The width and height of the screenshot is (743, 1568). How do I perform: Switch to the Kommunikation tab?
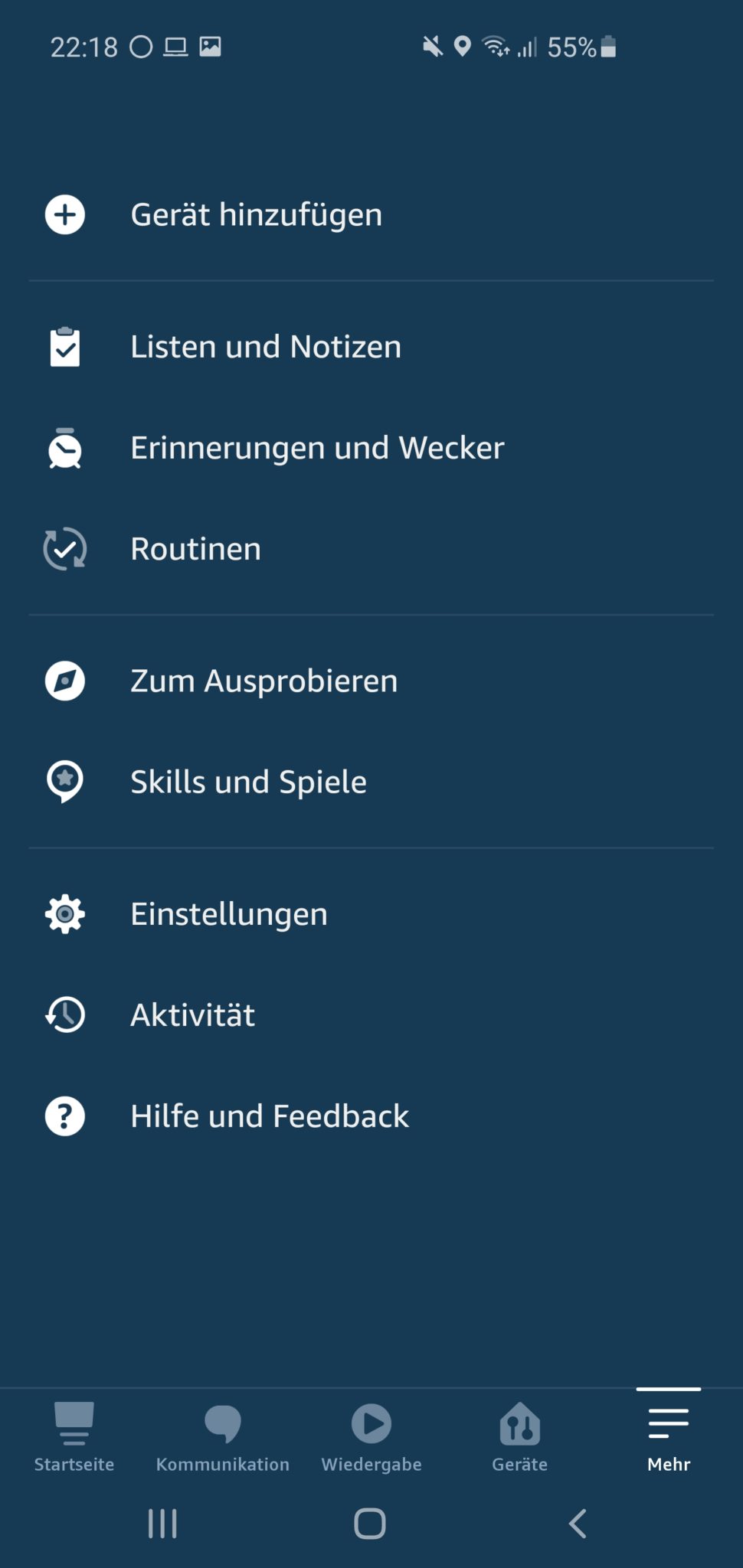click(x=223, y=1437)
